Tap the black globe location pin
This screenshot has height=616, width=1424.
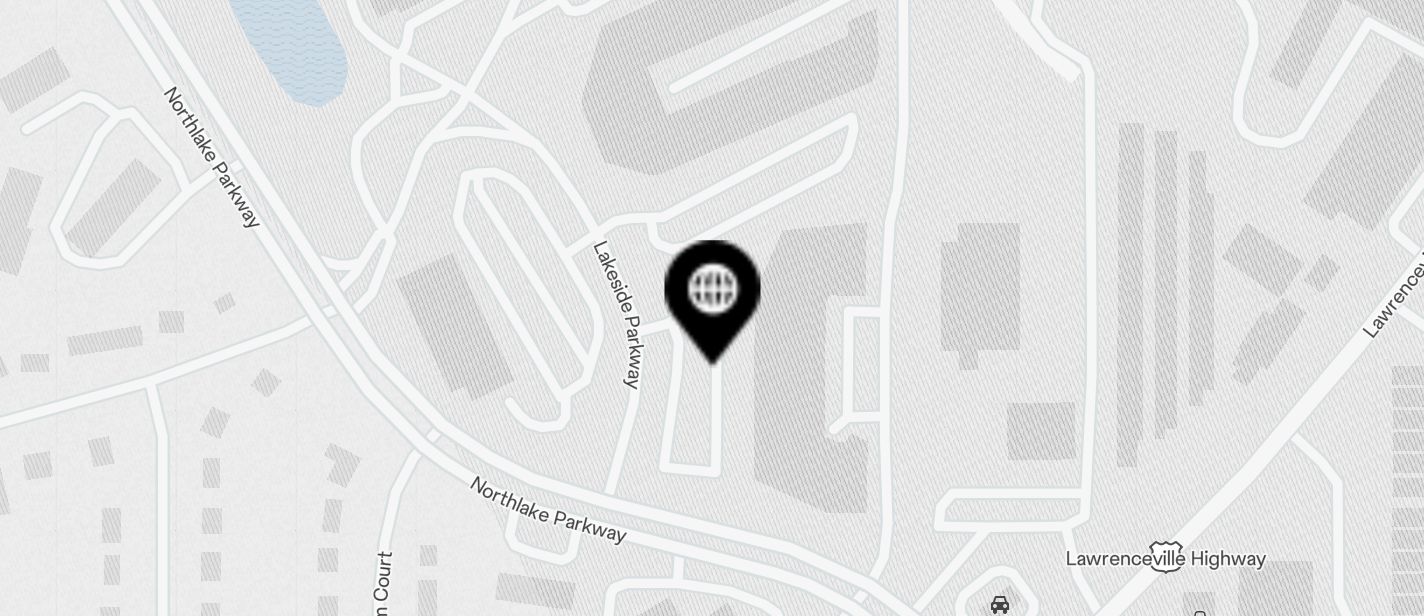712,293
